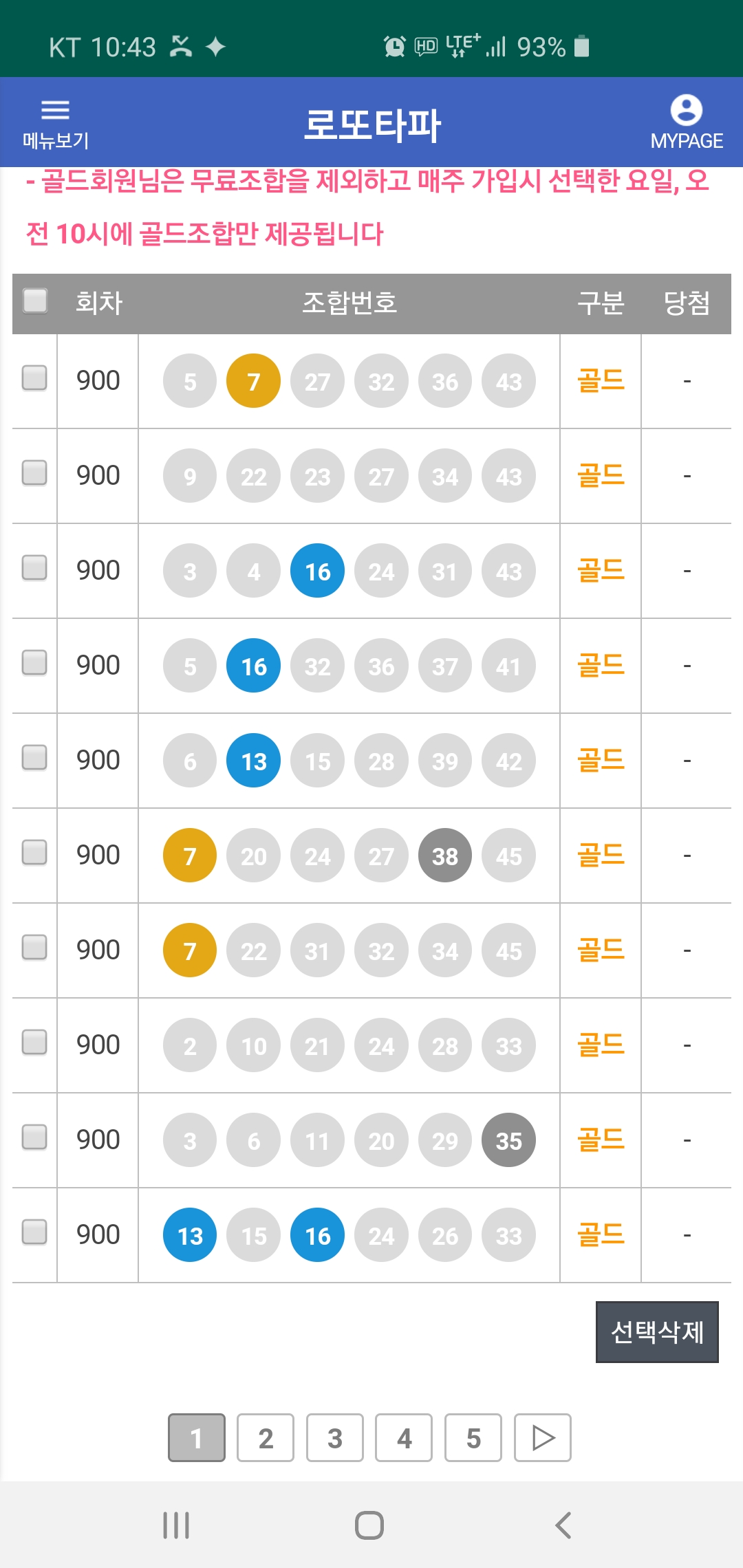The height and width of the screenshot is (1568, 743).
Task: Tick the checkbox for 6 13 15 28 39 42
Action: click(34, 757)
